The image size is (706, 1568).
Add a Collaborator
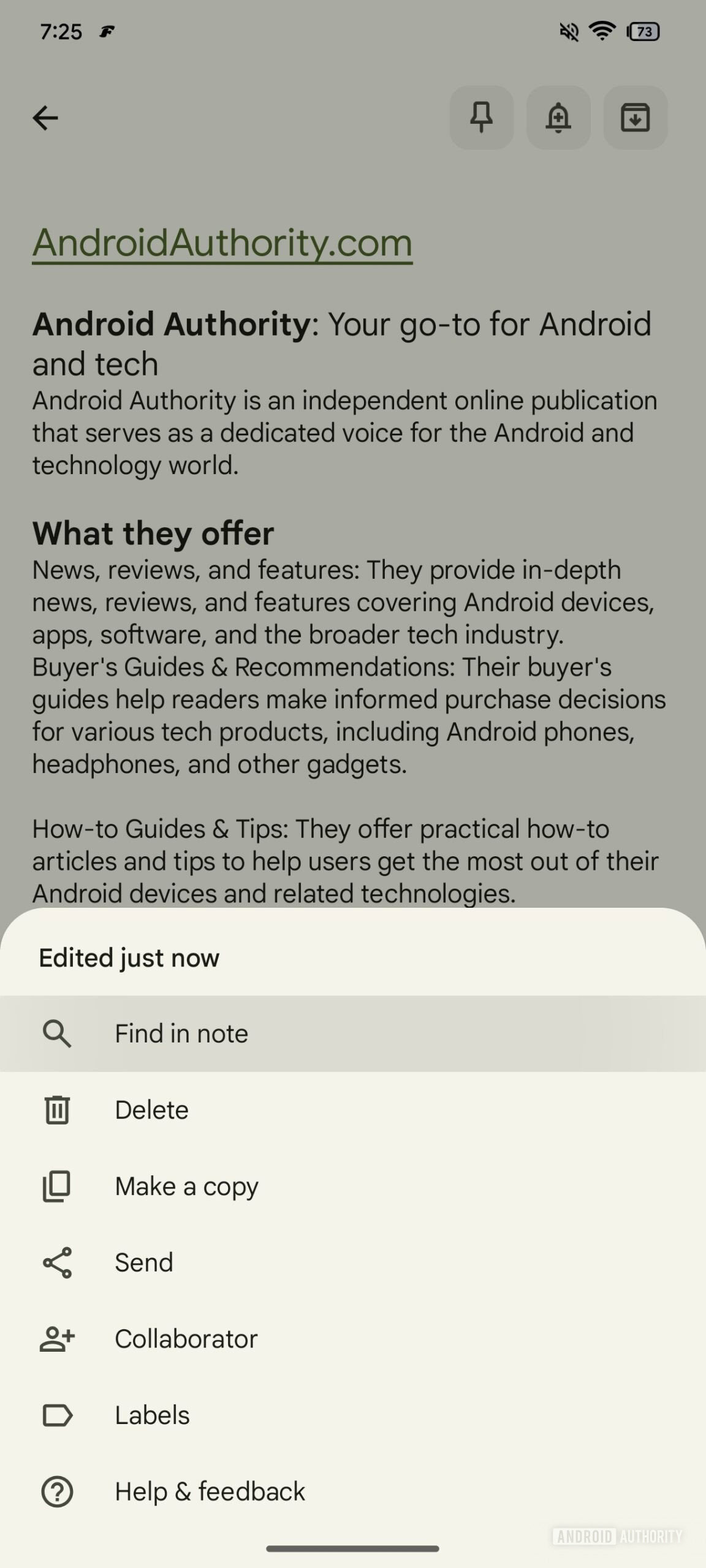(x=186, y=1339)
